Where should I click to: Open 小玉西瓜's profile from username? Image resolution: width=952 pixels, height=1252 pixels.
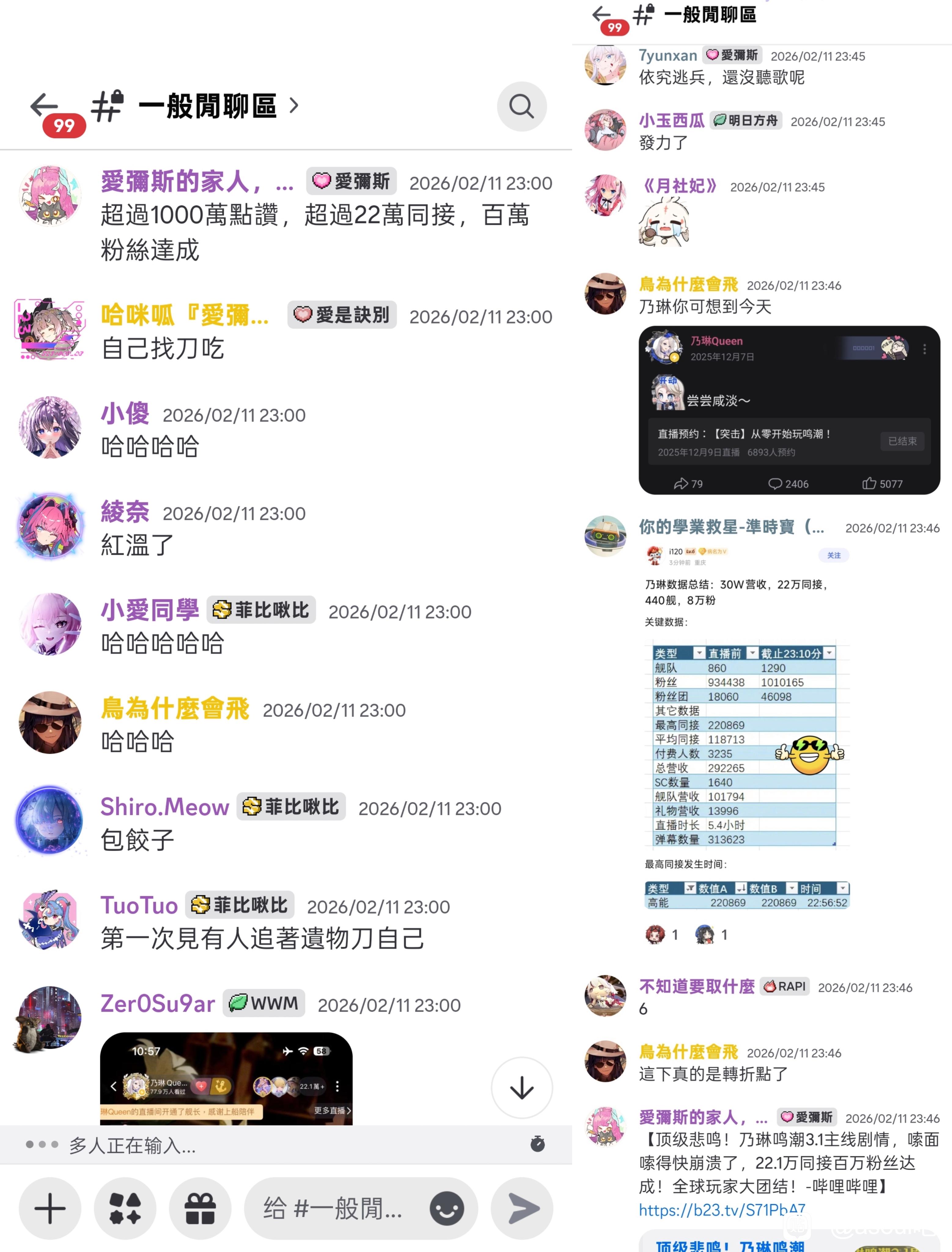pos(671,120)
